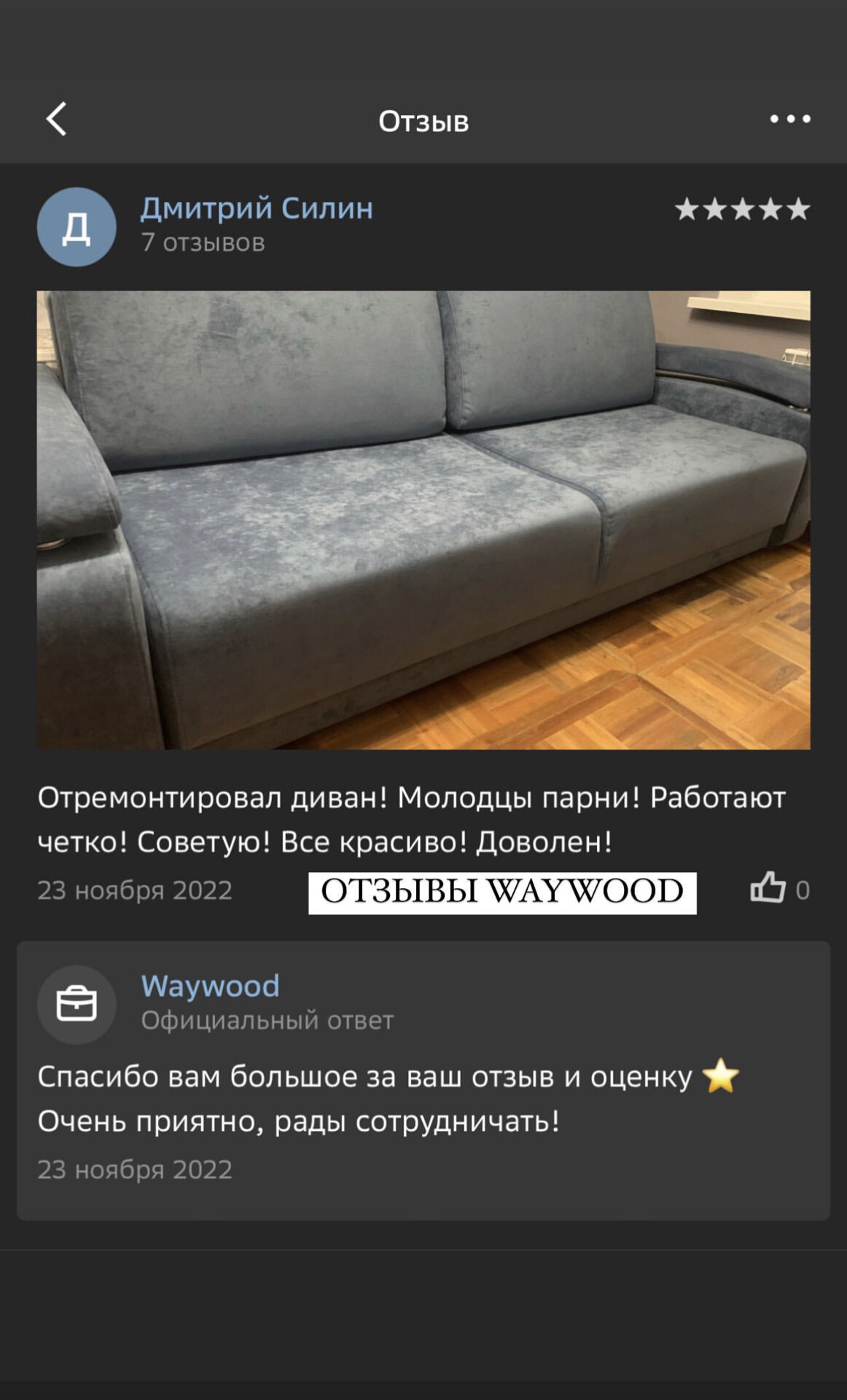Open Дмитрий Силин's reviewer profile
Image resolution: width=847 pixels, height=1400 pixels.
257,209
